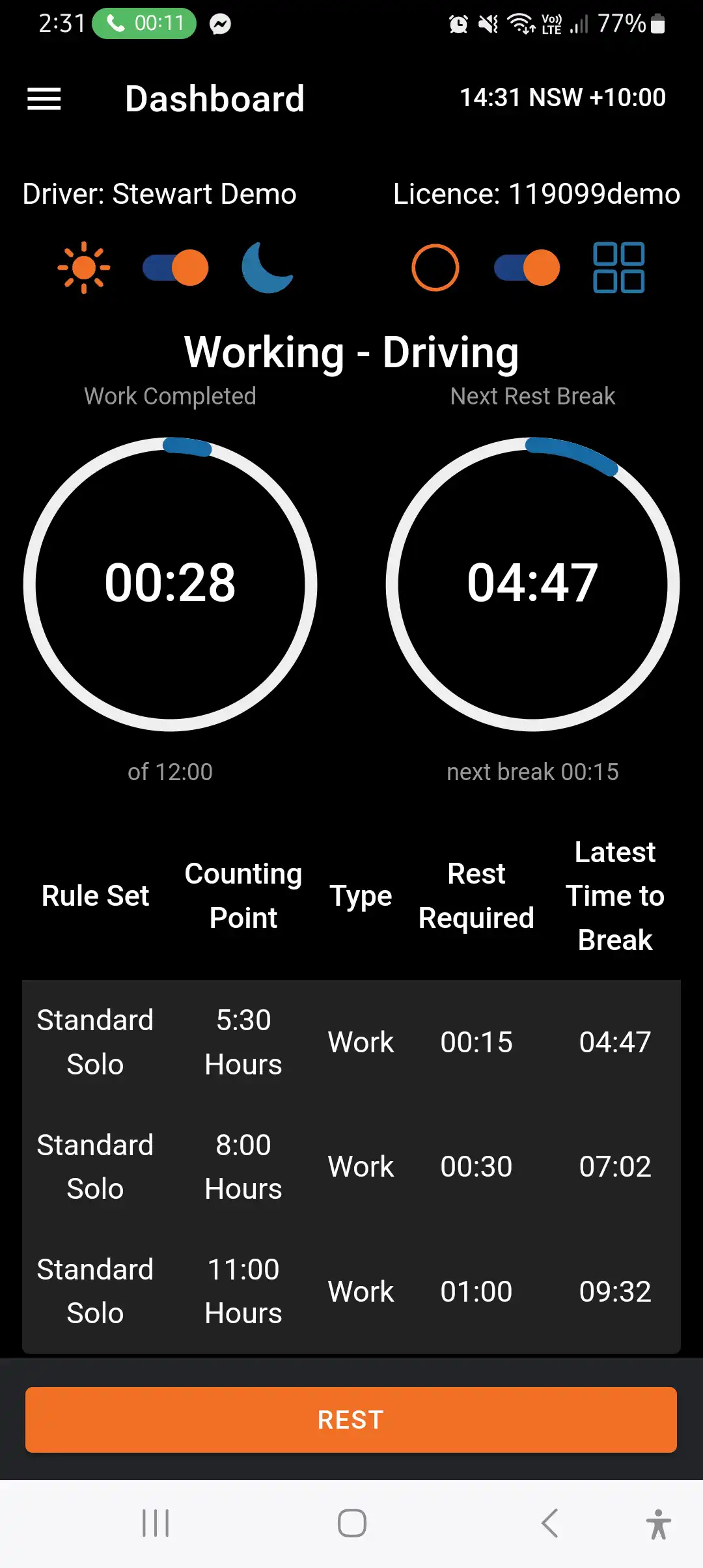Image resolution: width=703 pixels, height=1568 pixels.
Task: Toggle the switch beside the grid icon
Action: [x=525, y=267]
